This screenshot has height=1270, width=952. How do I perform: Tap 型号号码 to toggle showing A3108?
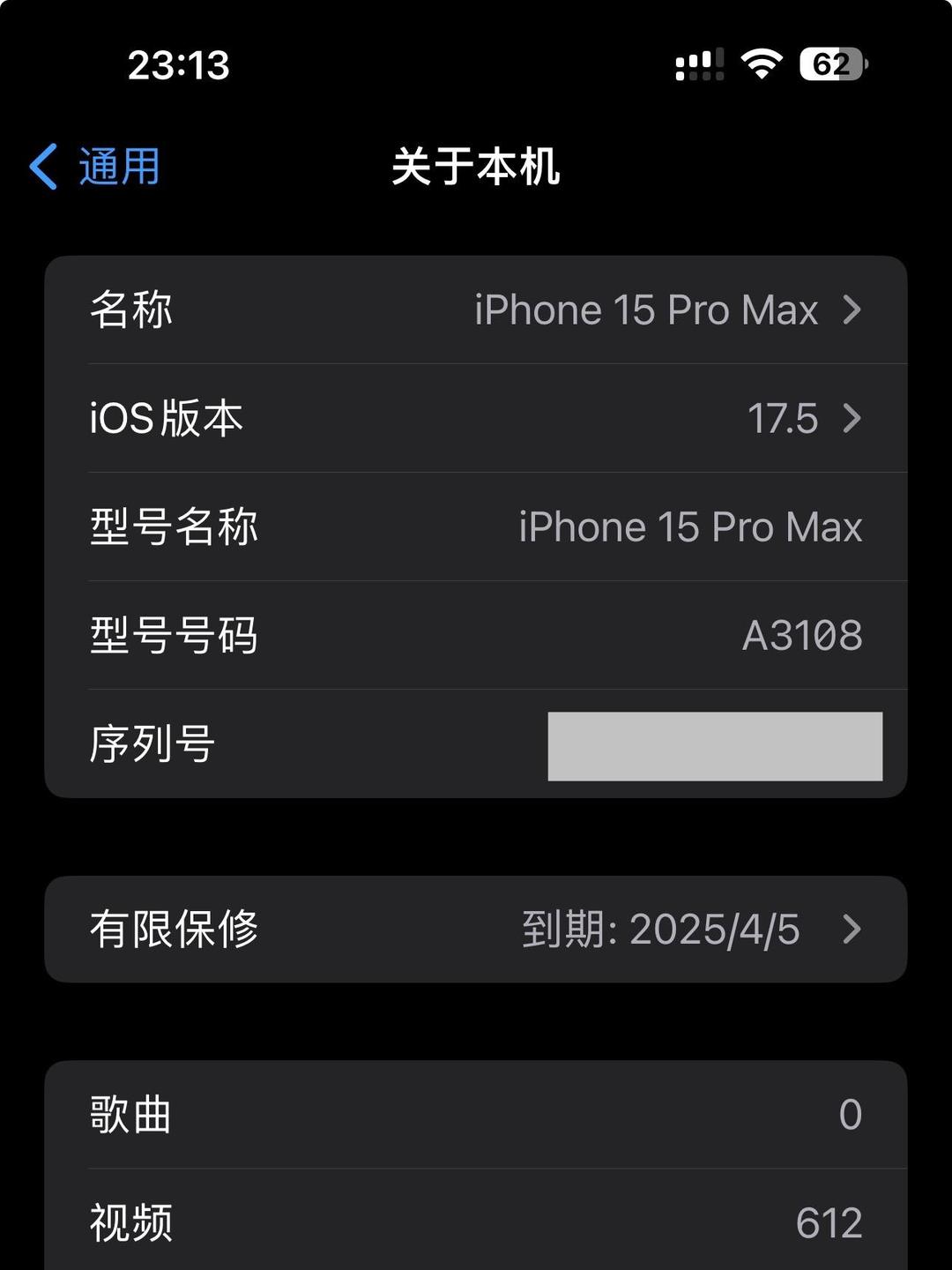[x=476, y=637]
